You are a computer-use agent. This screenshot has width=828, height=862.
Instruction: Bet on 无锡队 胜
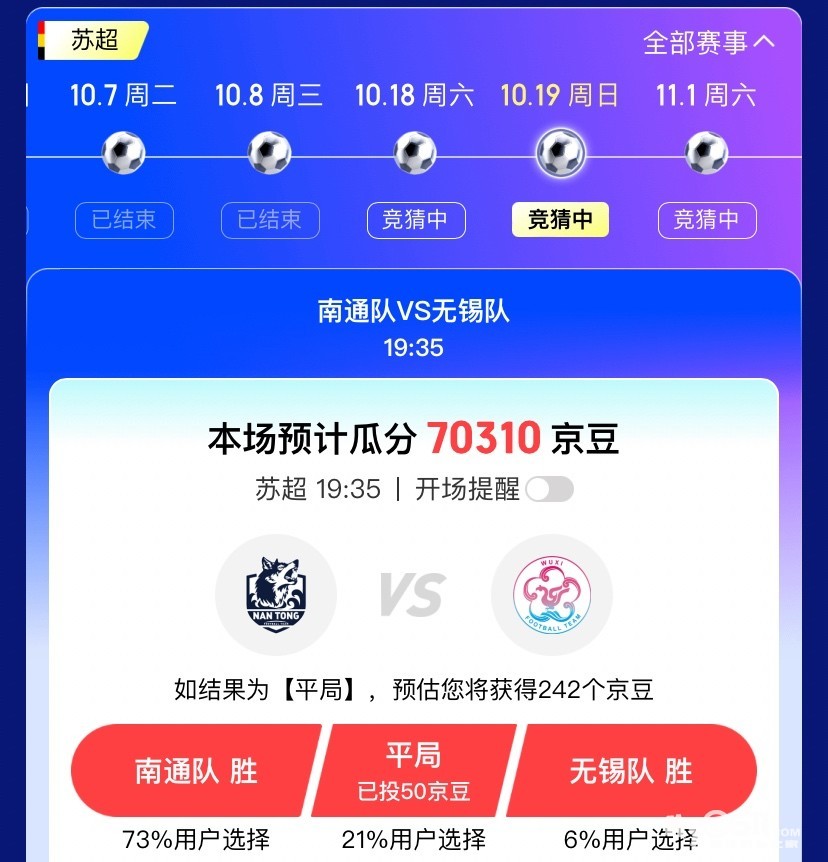[x=632, y=771]
